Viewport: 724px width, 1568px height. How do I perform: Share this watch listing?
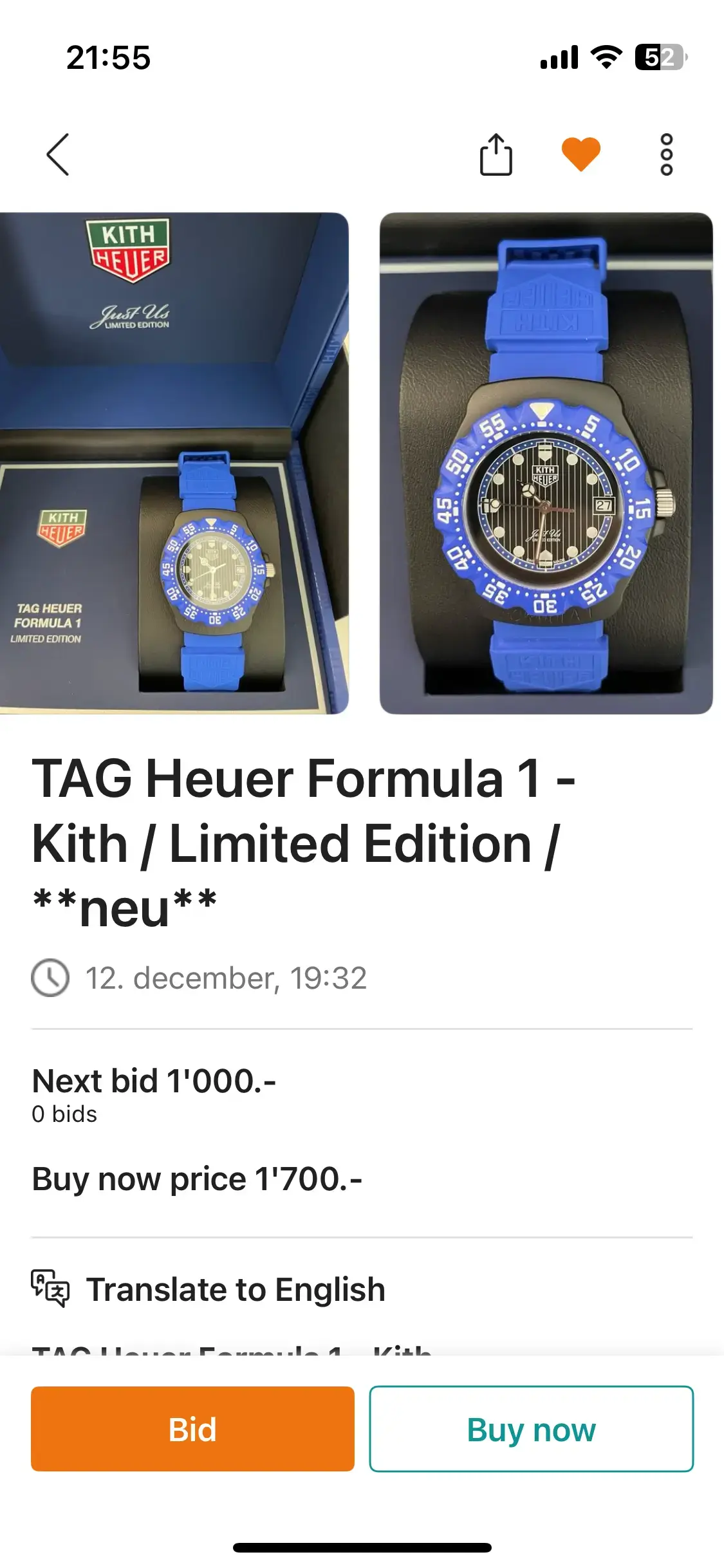tap(496, 154)
